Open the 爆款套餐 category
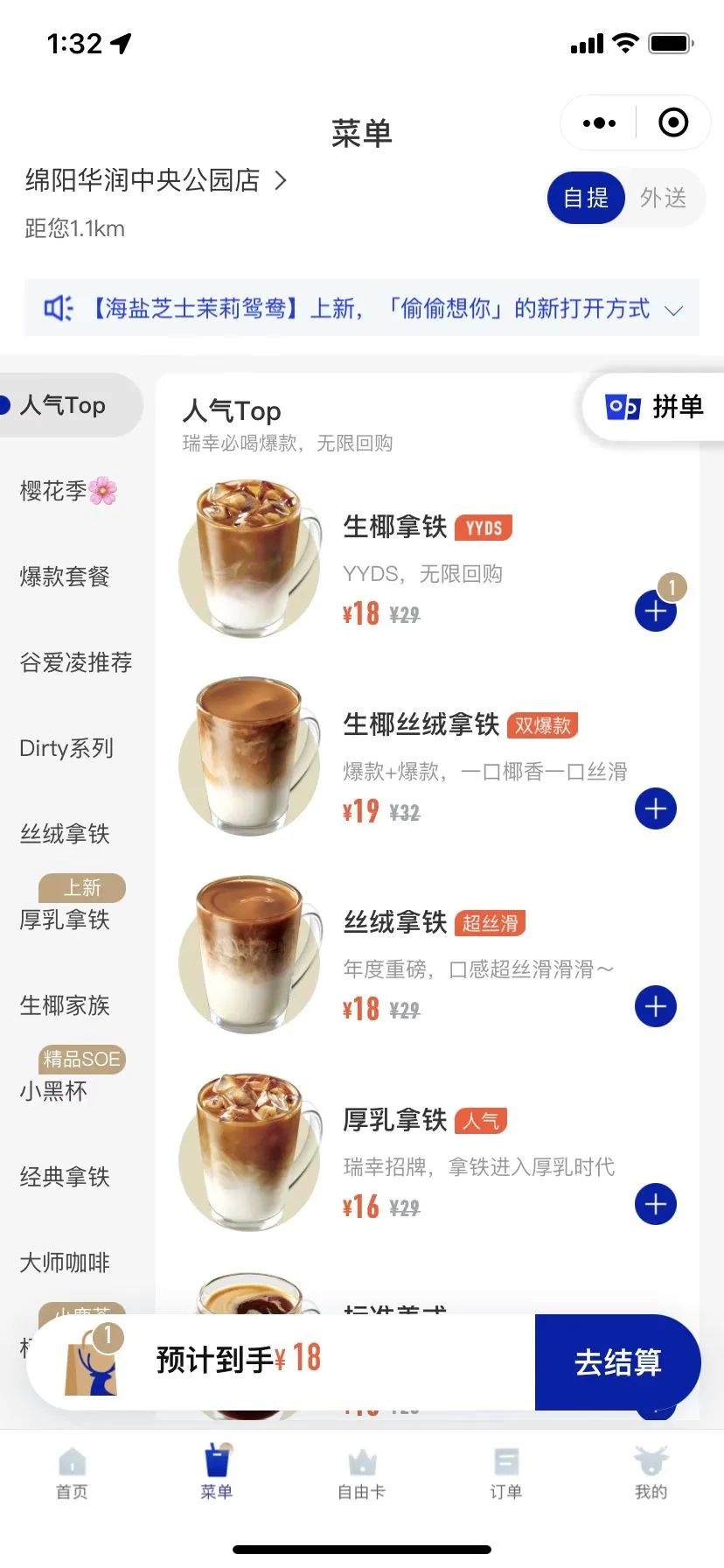The height and width of the screenshot is (1568, 724). point(65,577)
